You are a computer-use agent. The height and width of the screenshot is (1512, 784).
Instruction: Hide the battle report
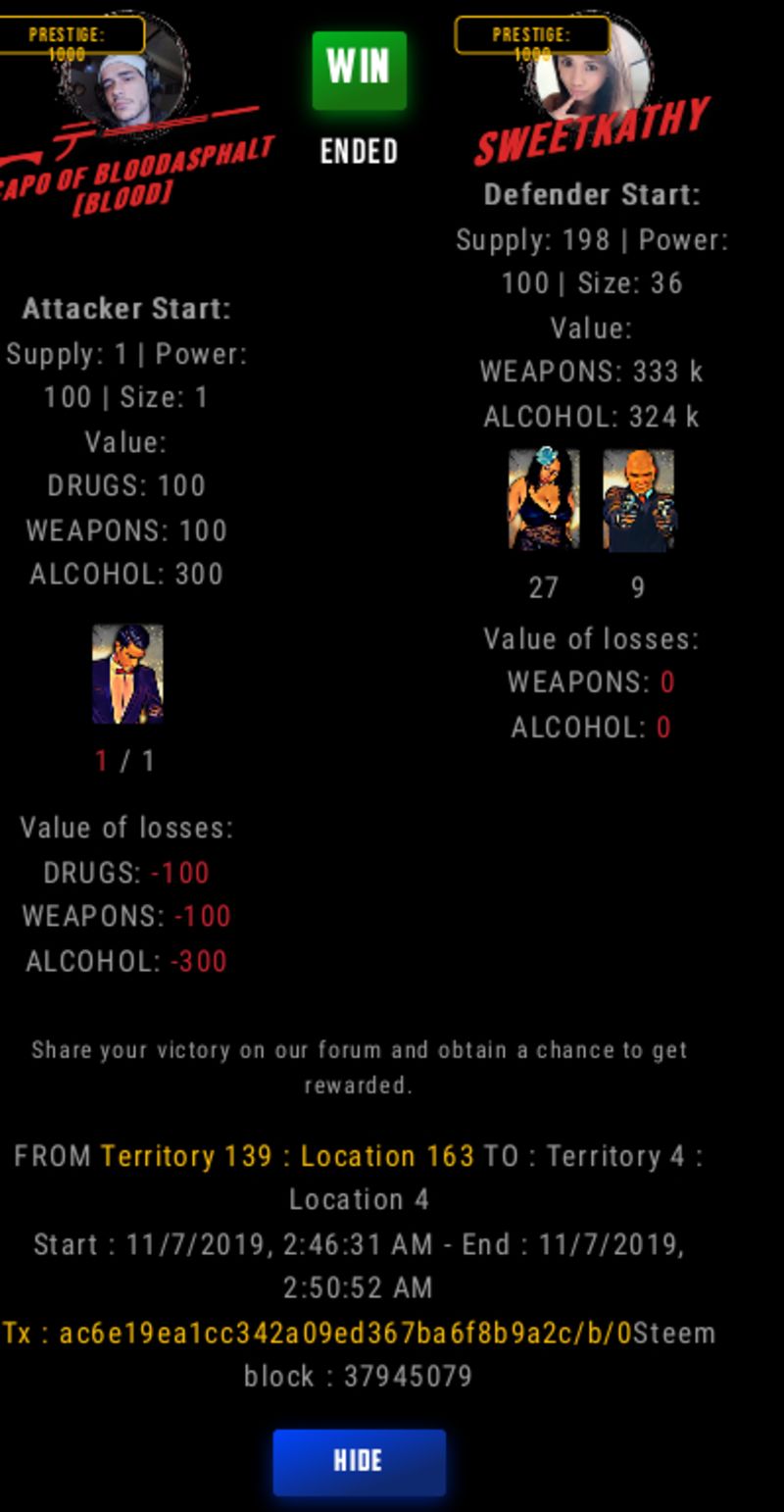click(359, 1461)
